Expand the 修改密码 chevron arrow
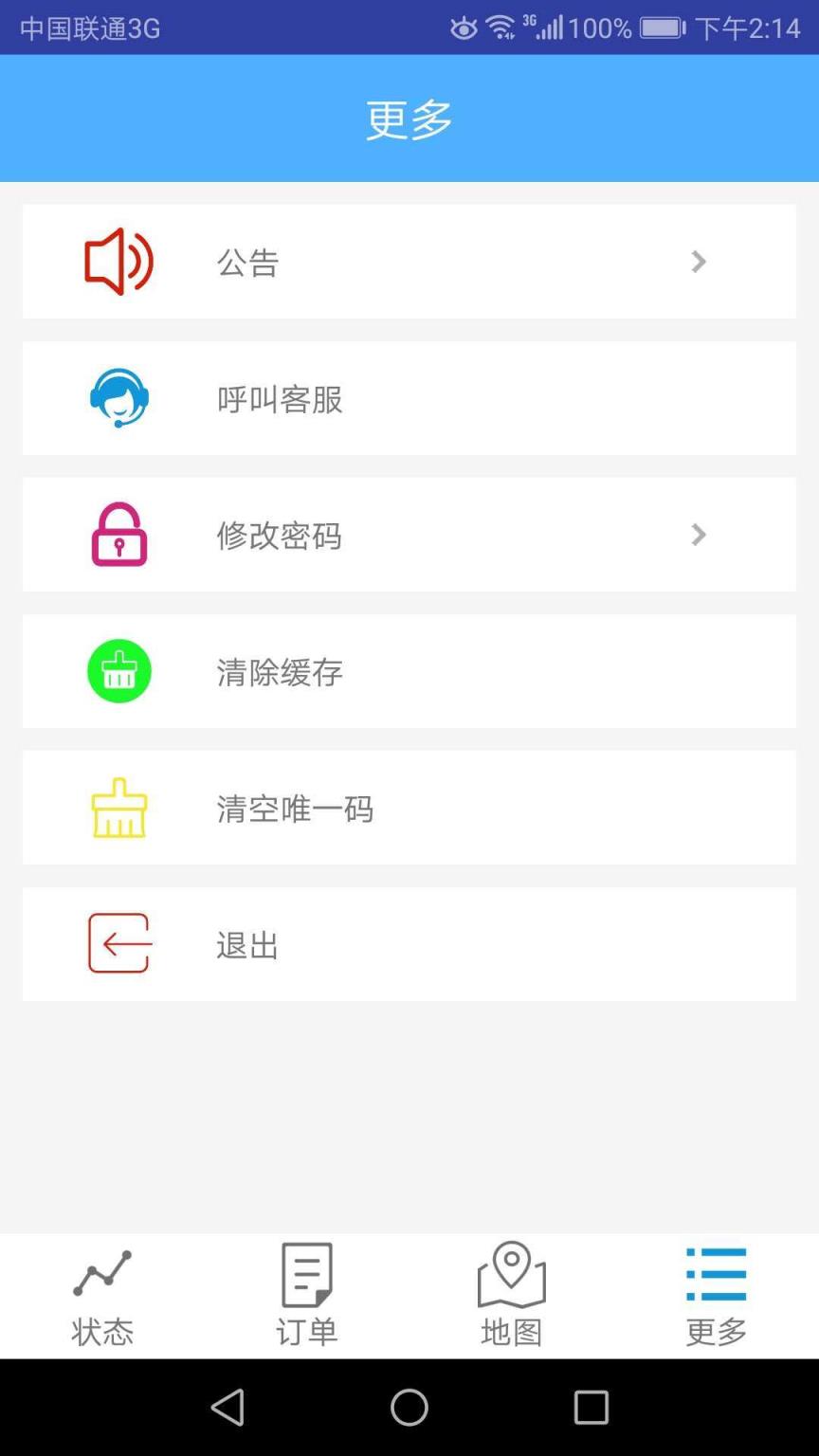 [x=698, y=535]
